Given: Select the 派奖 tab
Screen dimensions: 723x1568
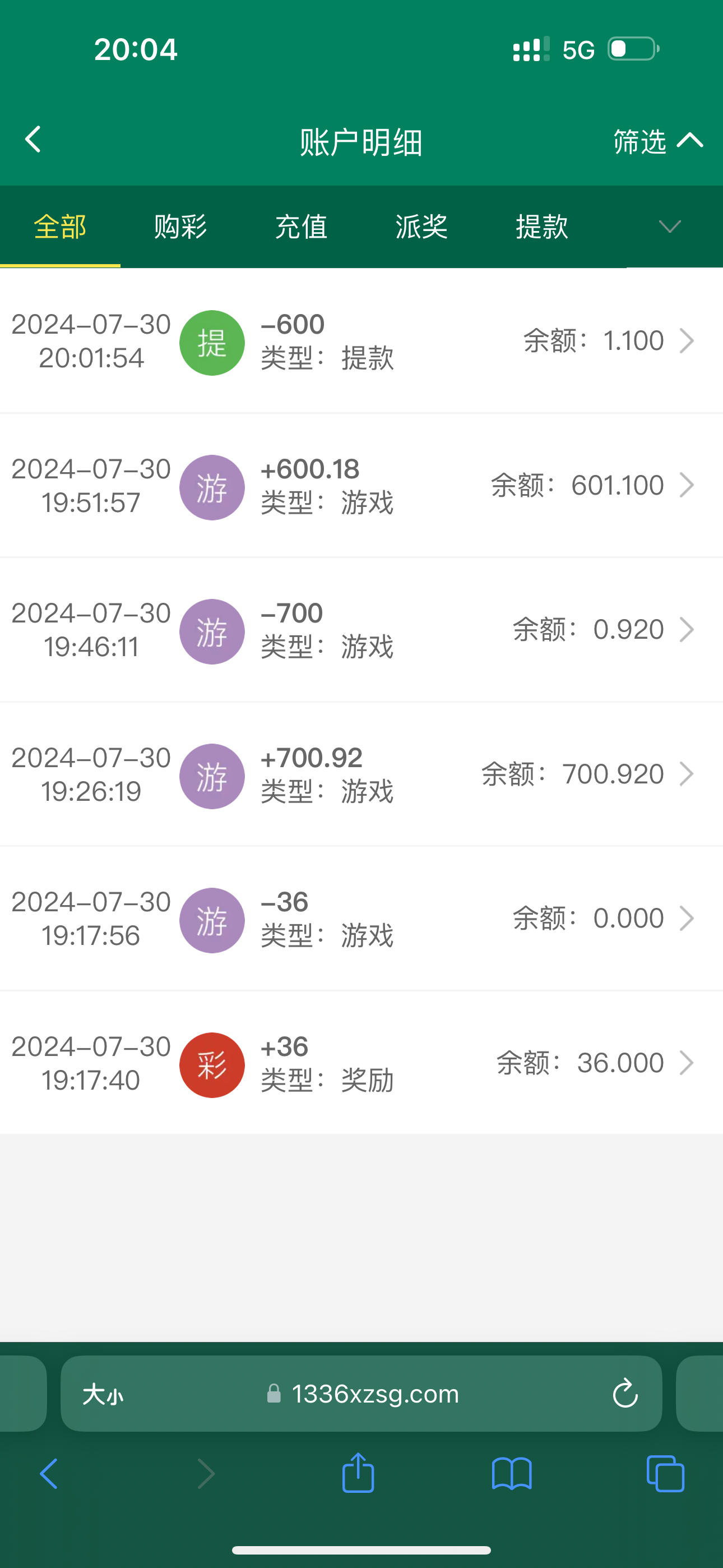Looking at the screenshot, I should (421, 227).
